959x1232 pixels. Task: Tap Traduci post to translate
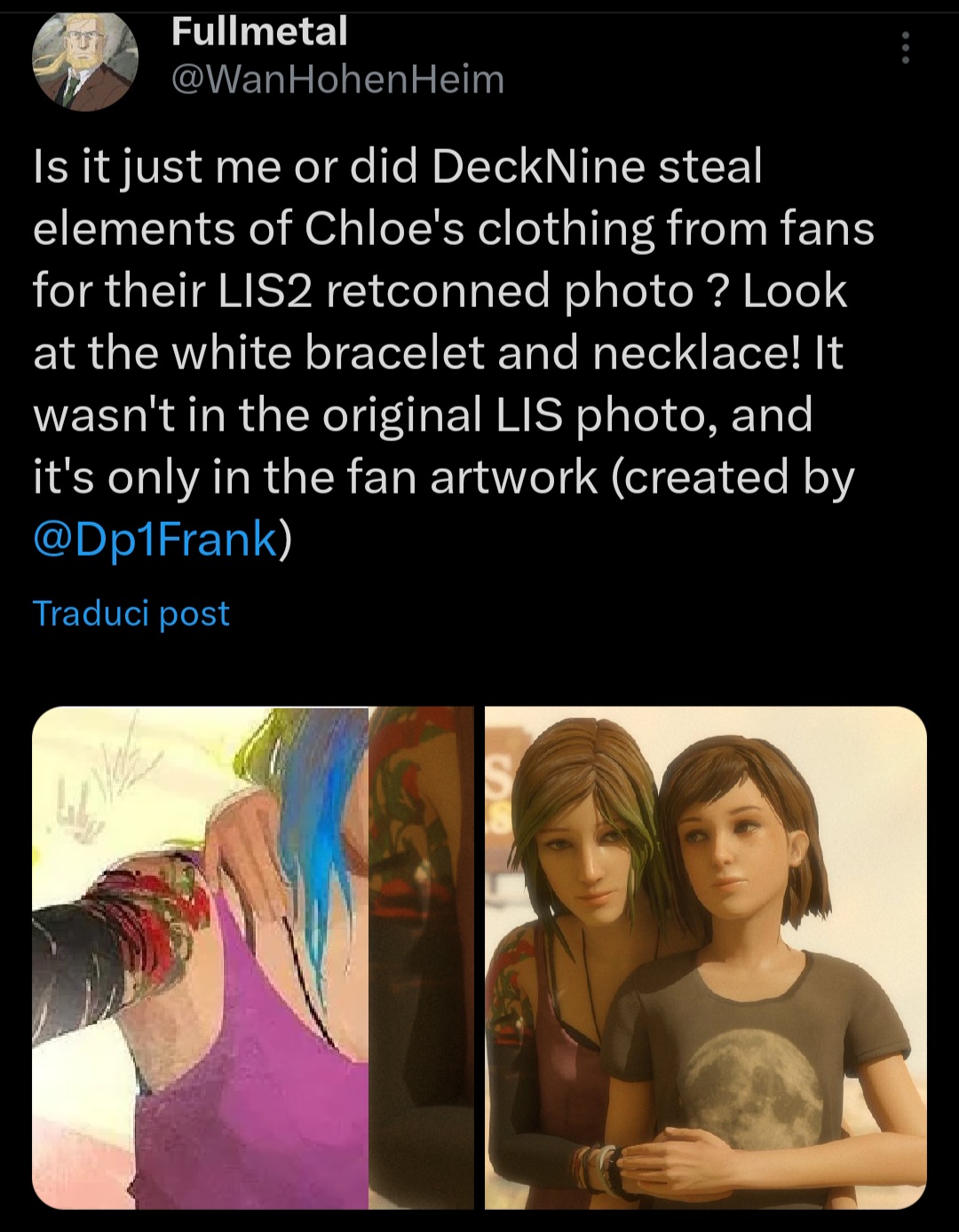(x=131, y=613)
